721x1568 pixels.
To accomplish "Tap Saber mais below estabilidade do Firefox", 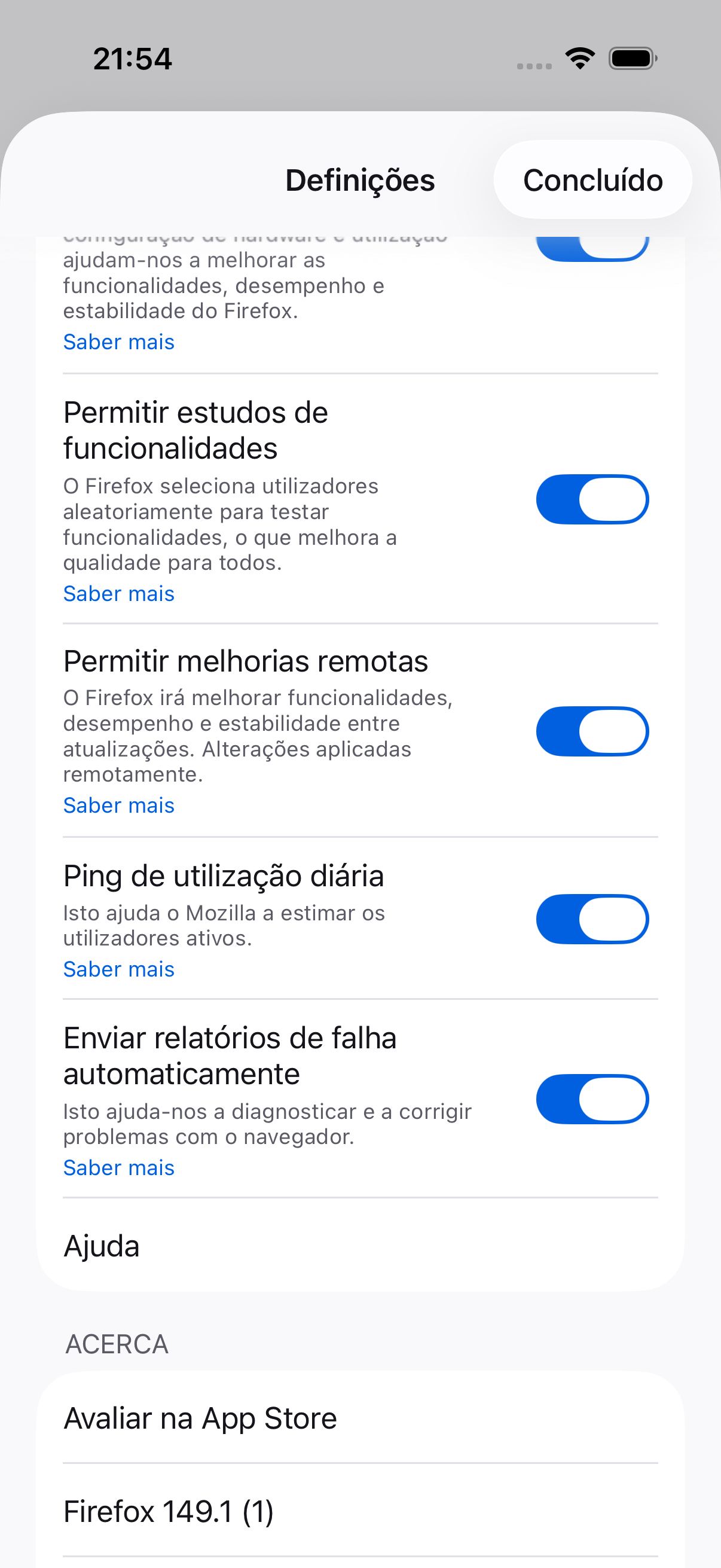I will click(118, 342).
